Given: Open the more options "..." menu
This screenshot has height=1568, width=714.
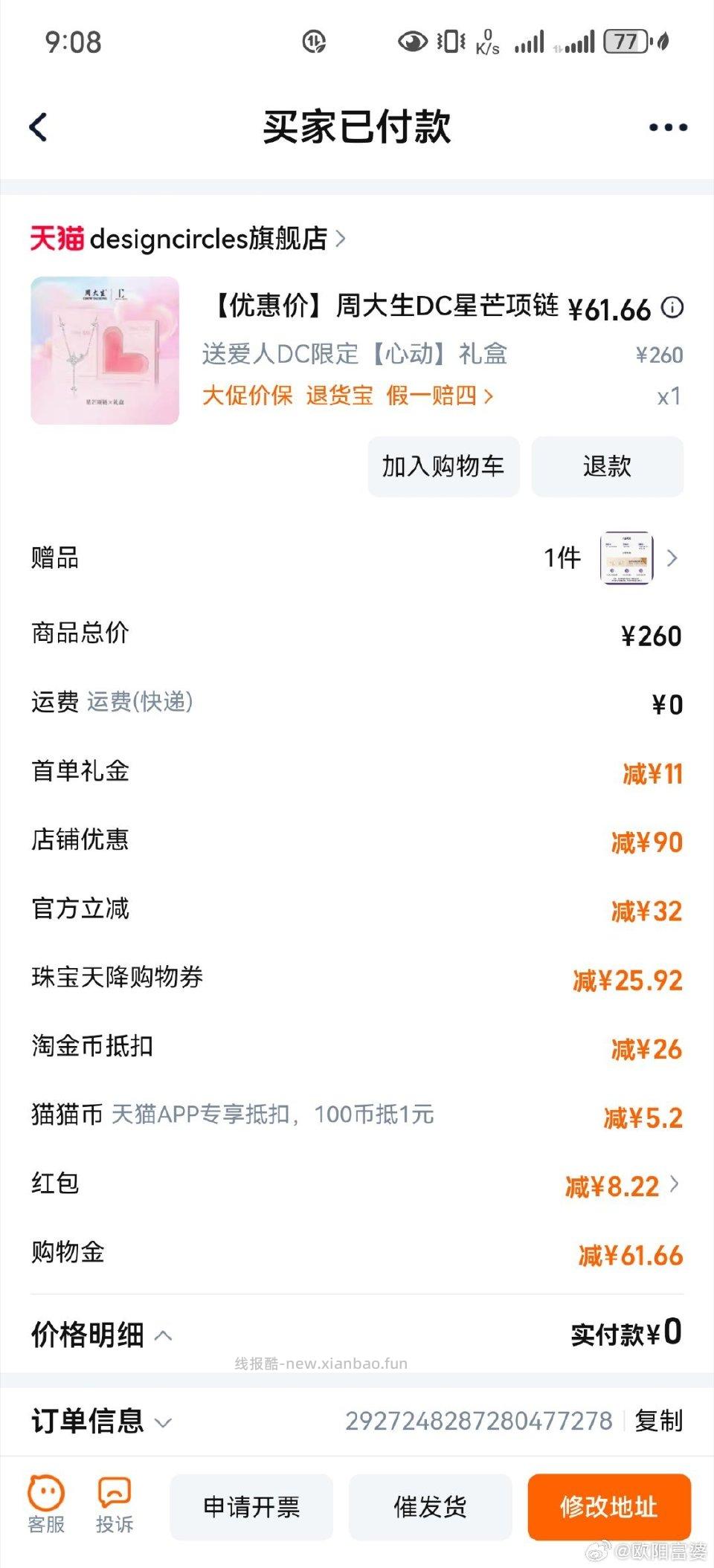Looking at the screenshot, I should click(668, 126).
